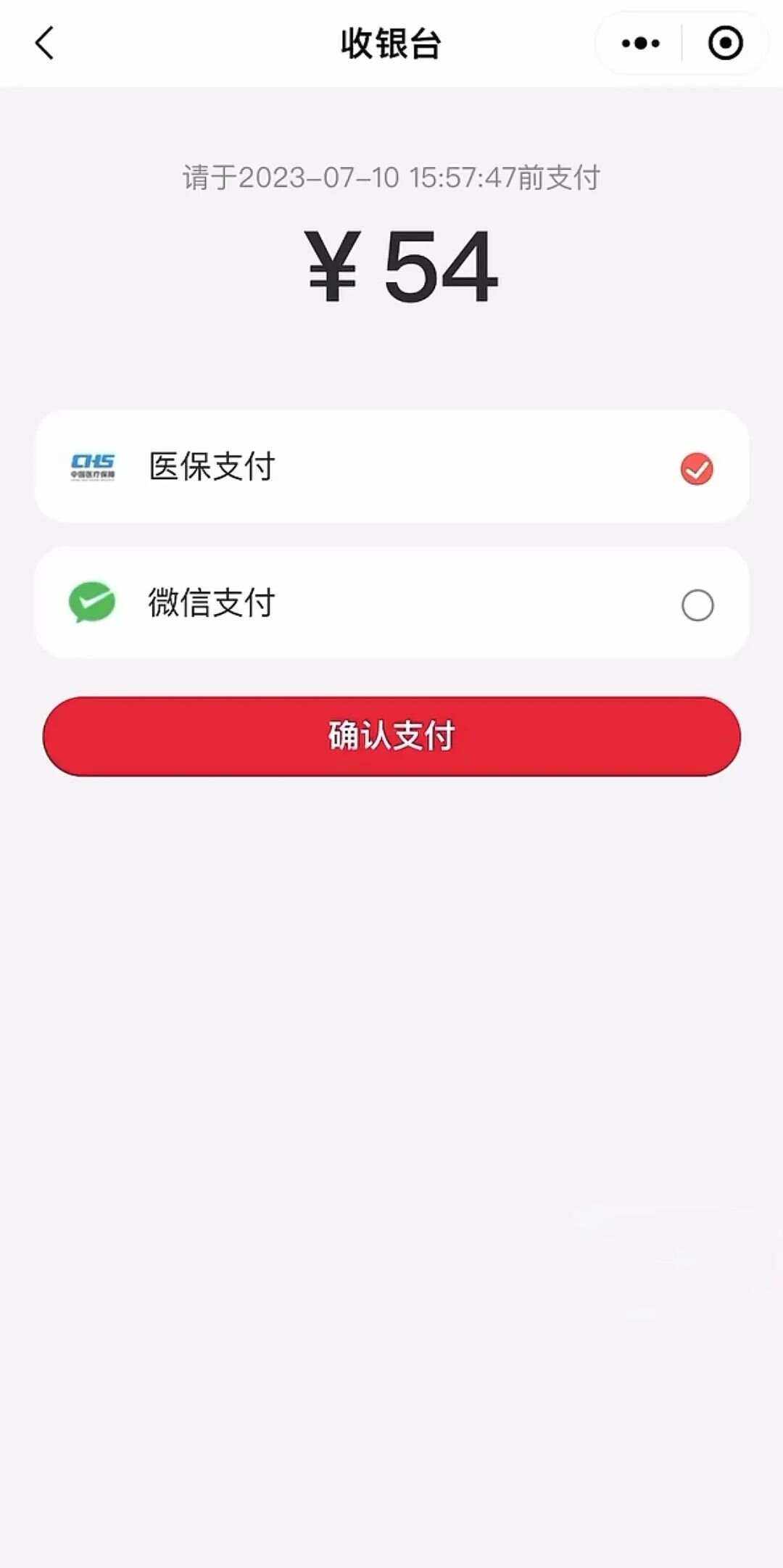Tap the 微信支付 label text

210,603
